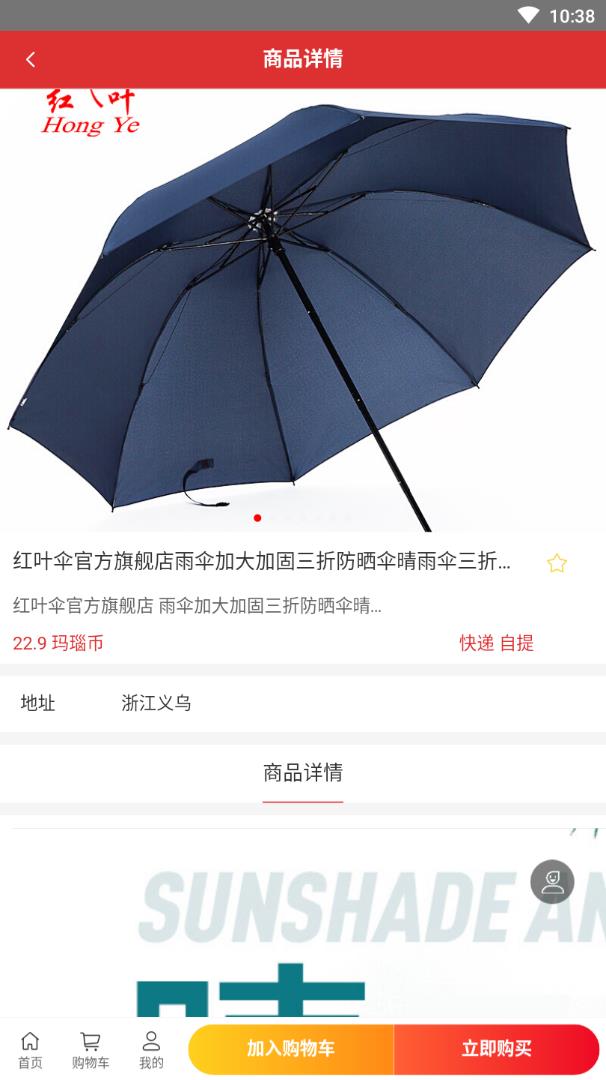Screen dimensions: 606x1080
Task: Open the customer service floating button
Action: coord(552,882)
